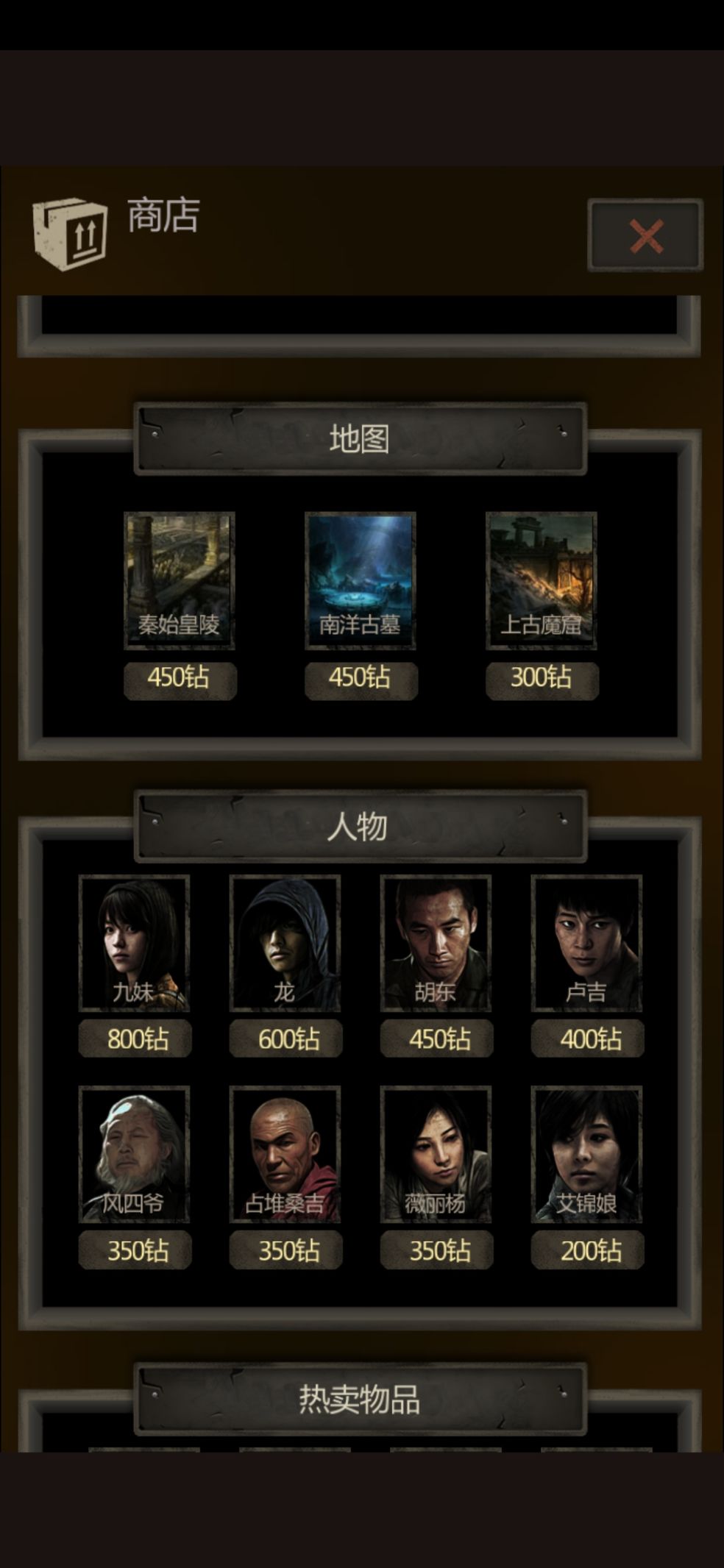Select character 风四爷 portrait

(135, 1154)
